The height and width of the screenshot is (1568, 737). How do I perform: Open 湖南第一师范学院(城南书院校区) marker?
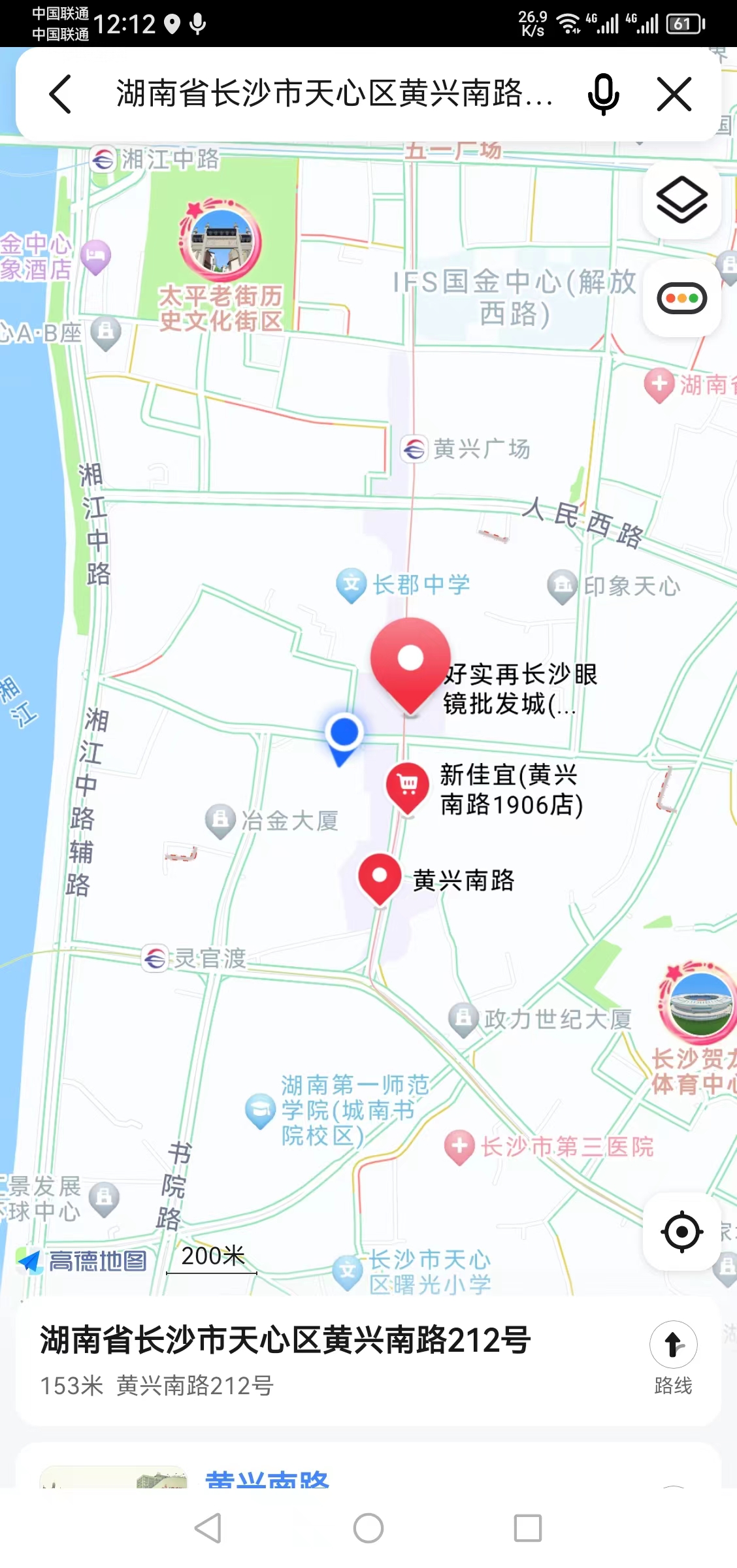pos(260,1110)
